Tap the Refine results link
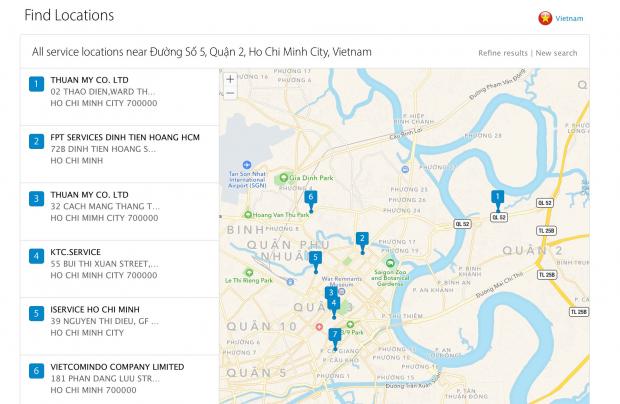The image size is (620, 404). tap(503, 53)
